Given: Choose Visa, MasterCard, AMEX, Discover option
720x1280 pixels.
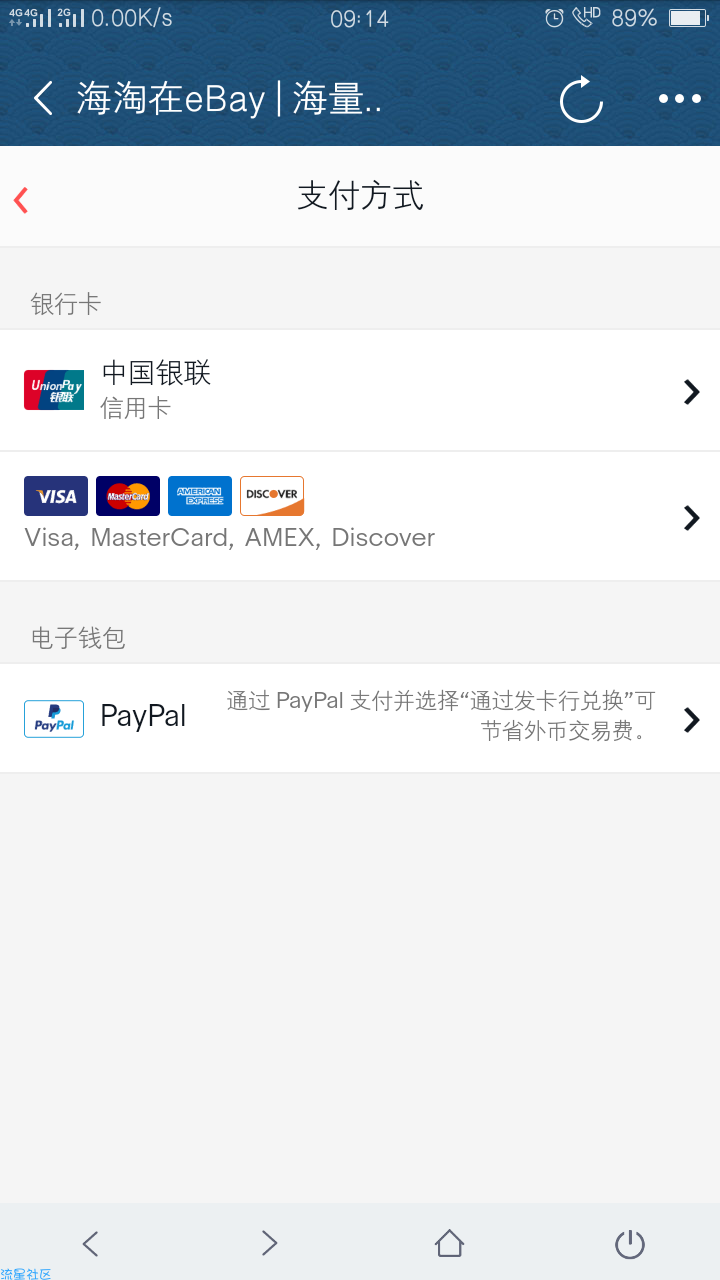Looking at the screenshot, I should click(360, 516).
